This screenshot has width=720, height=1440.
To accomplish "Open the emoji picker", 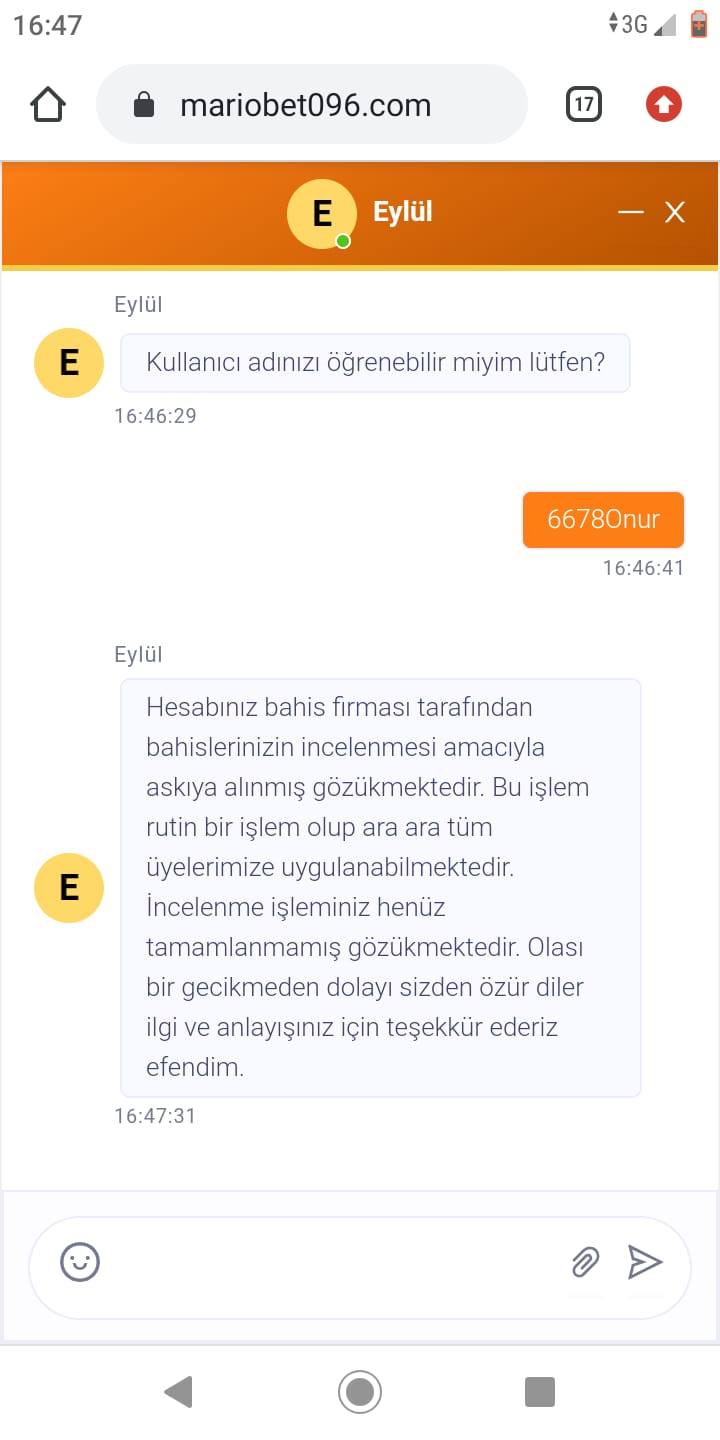I will 80,1262.
